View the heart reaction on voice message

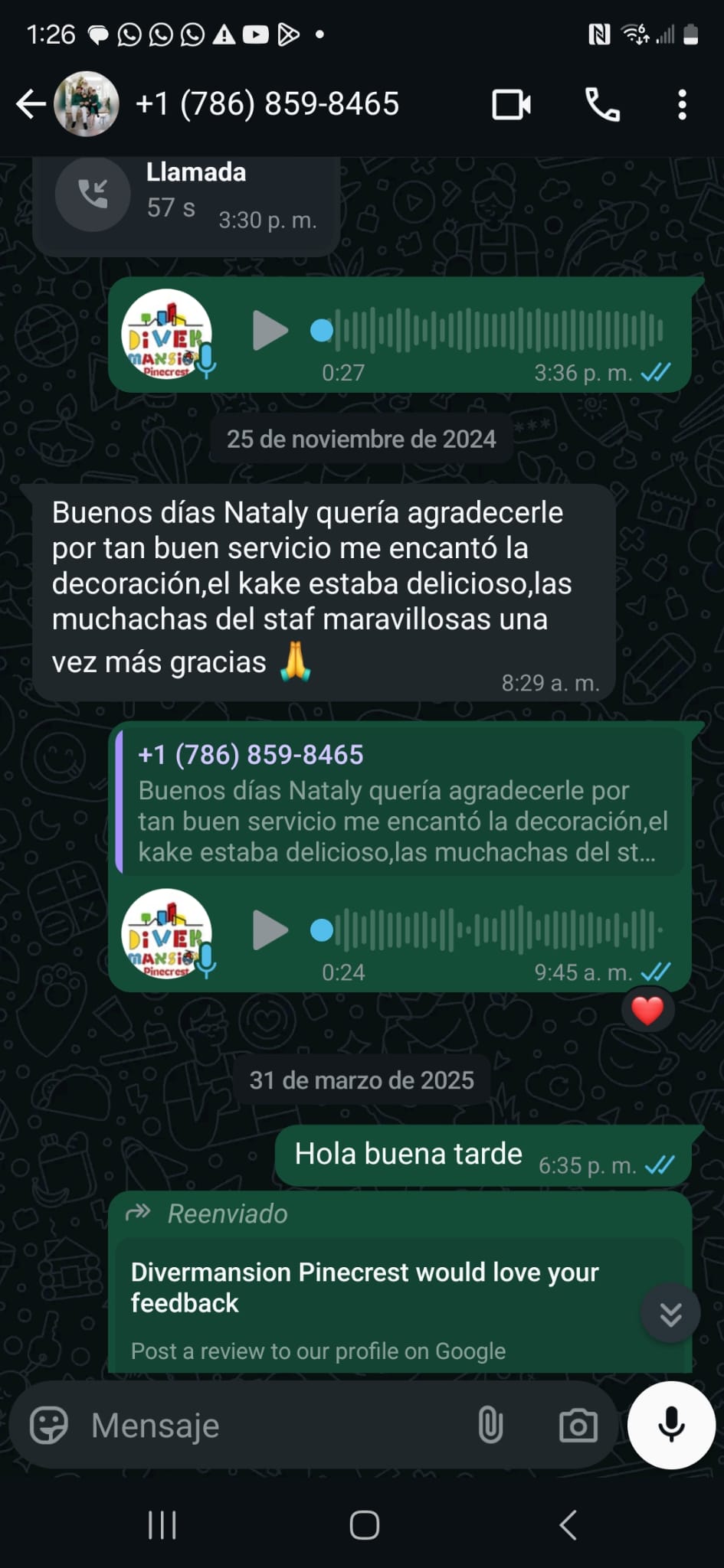tap(647, 1011)
